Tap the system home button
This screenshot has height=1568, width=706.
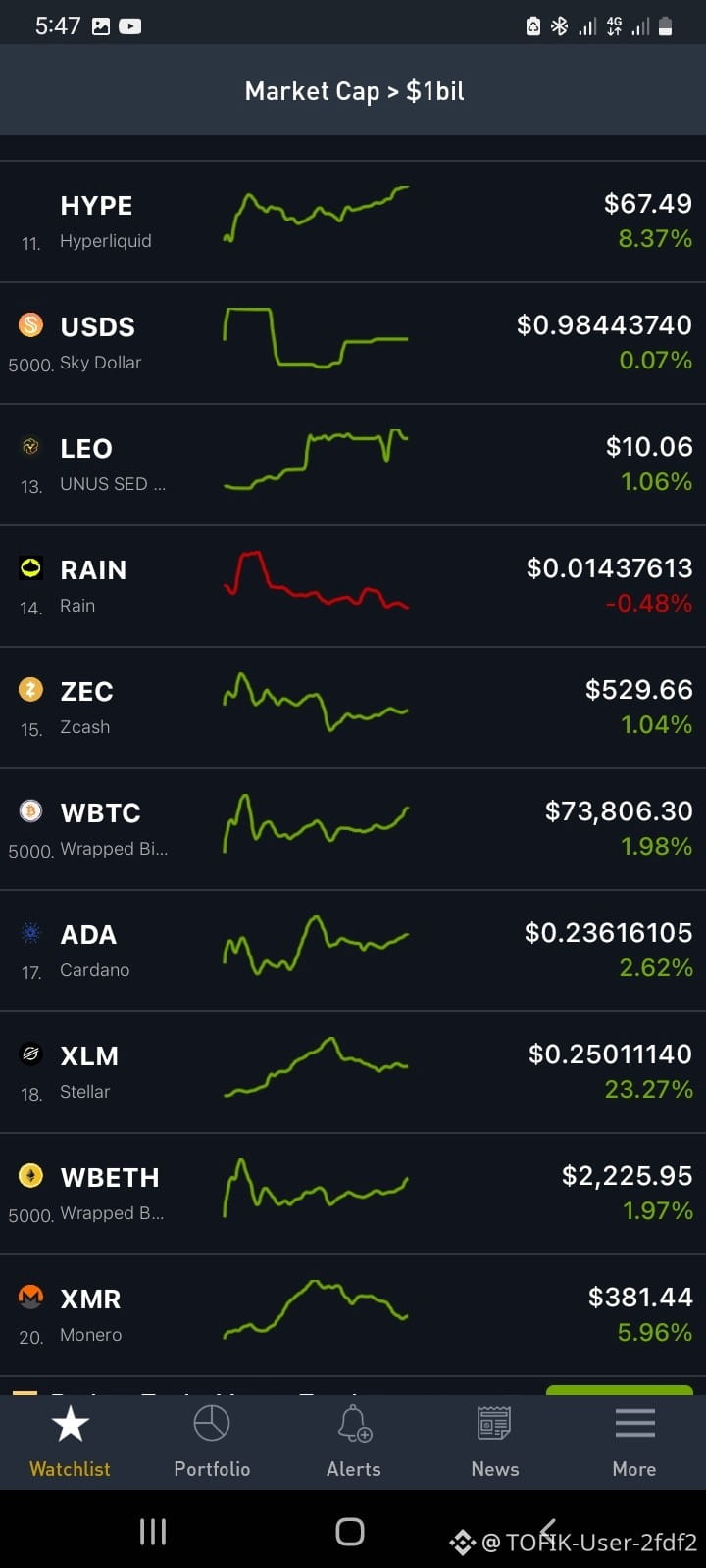pos(350,1531)
